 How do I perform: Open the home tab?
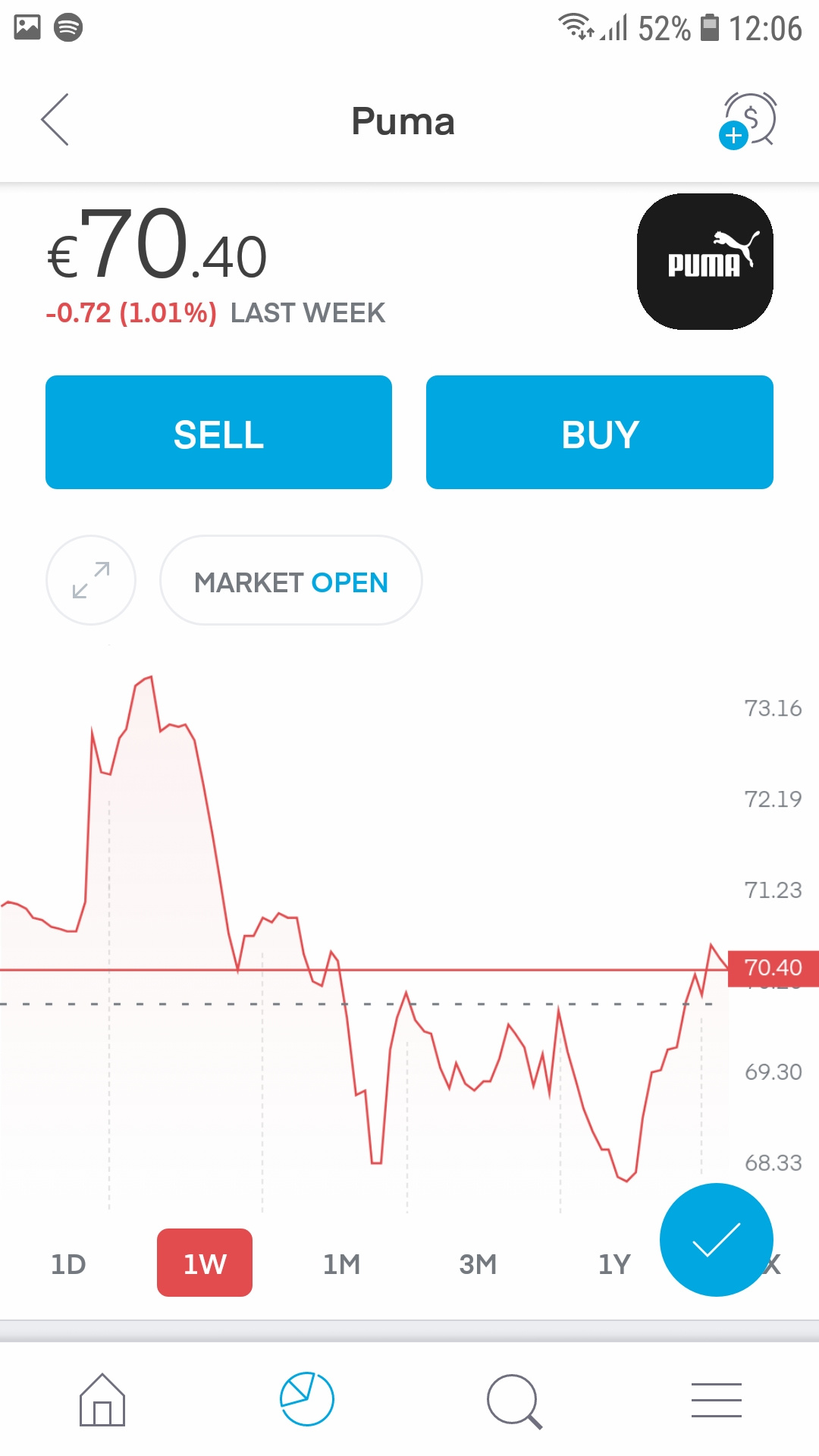pyautogui.click(x=102, y=1400)
